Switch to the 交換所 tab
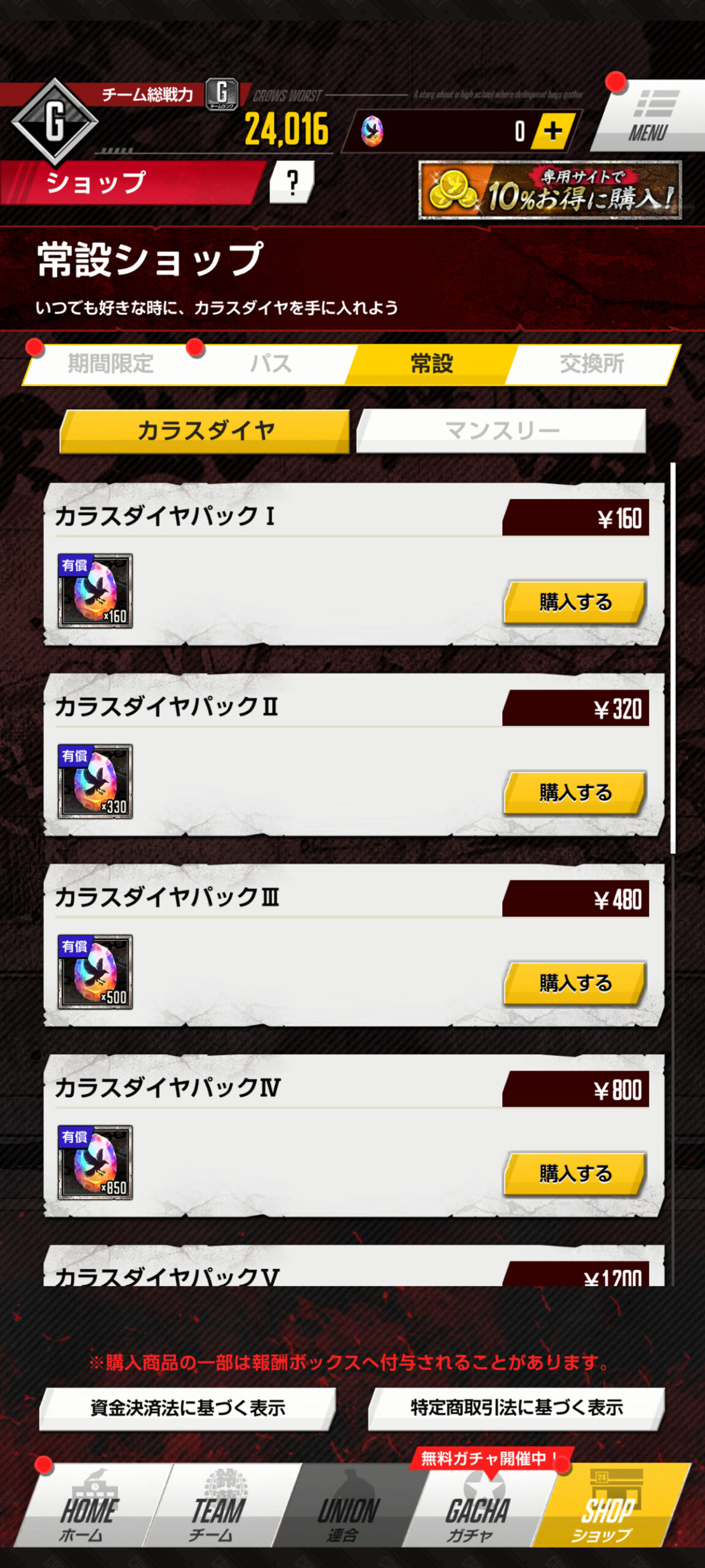This screenshot has width=705, height=1568. tap(592, 364)
